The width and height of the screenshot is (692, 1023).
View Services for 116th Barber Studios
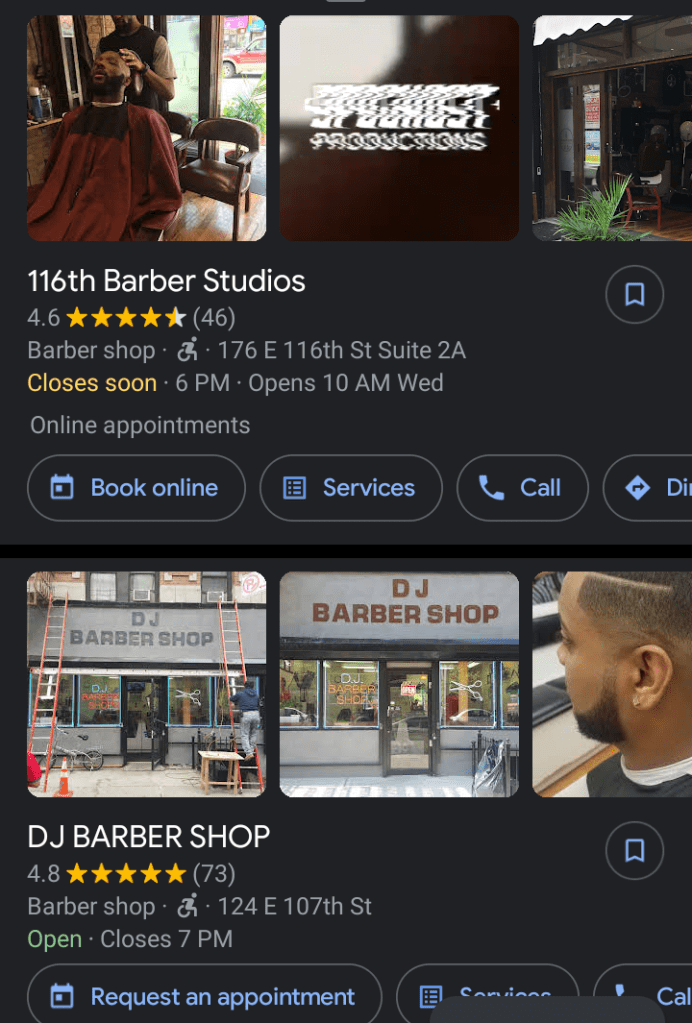[x=350, y=488]
